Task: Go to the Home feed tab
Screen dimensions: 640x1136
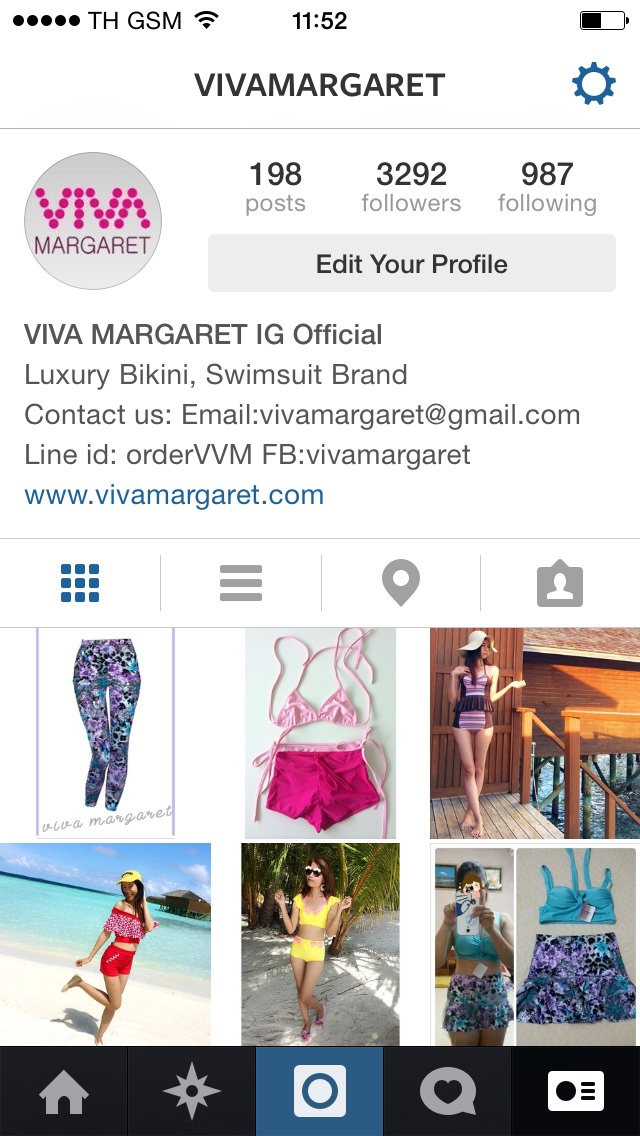Action: pos(64,1091)
